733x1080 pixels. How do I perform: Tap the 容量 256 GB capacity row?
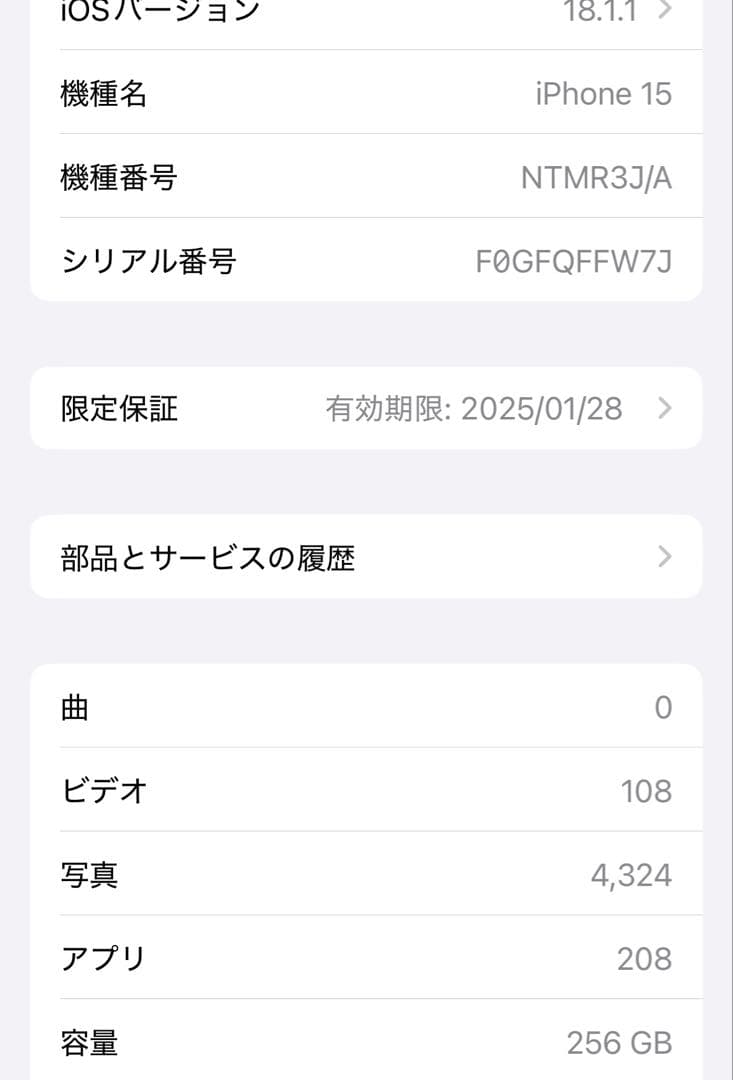pos(366,1042)
